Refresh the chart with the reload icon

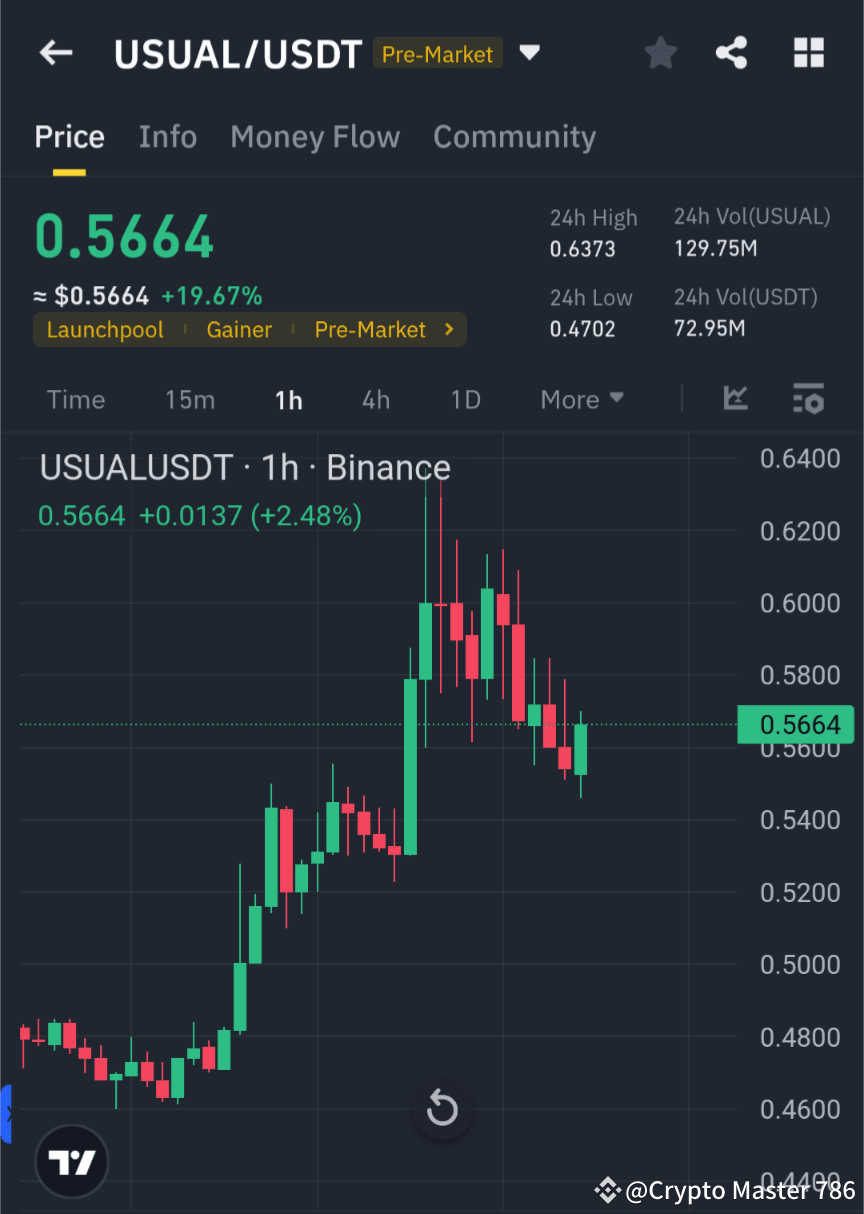[442, 1108]
